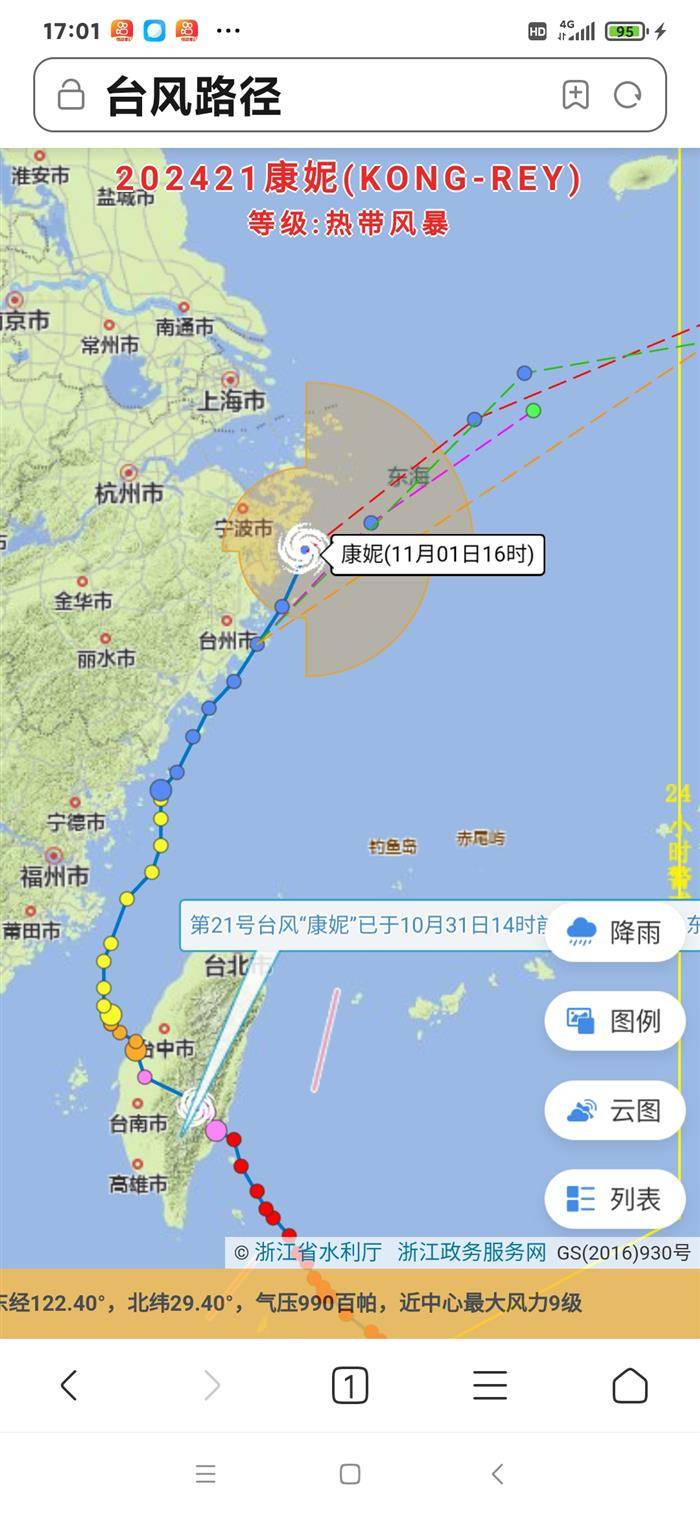Viewport: 700px width, 1516px height.
Task: Show the 云图 cloud image
Action: [x=615, y=1110]
